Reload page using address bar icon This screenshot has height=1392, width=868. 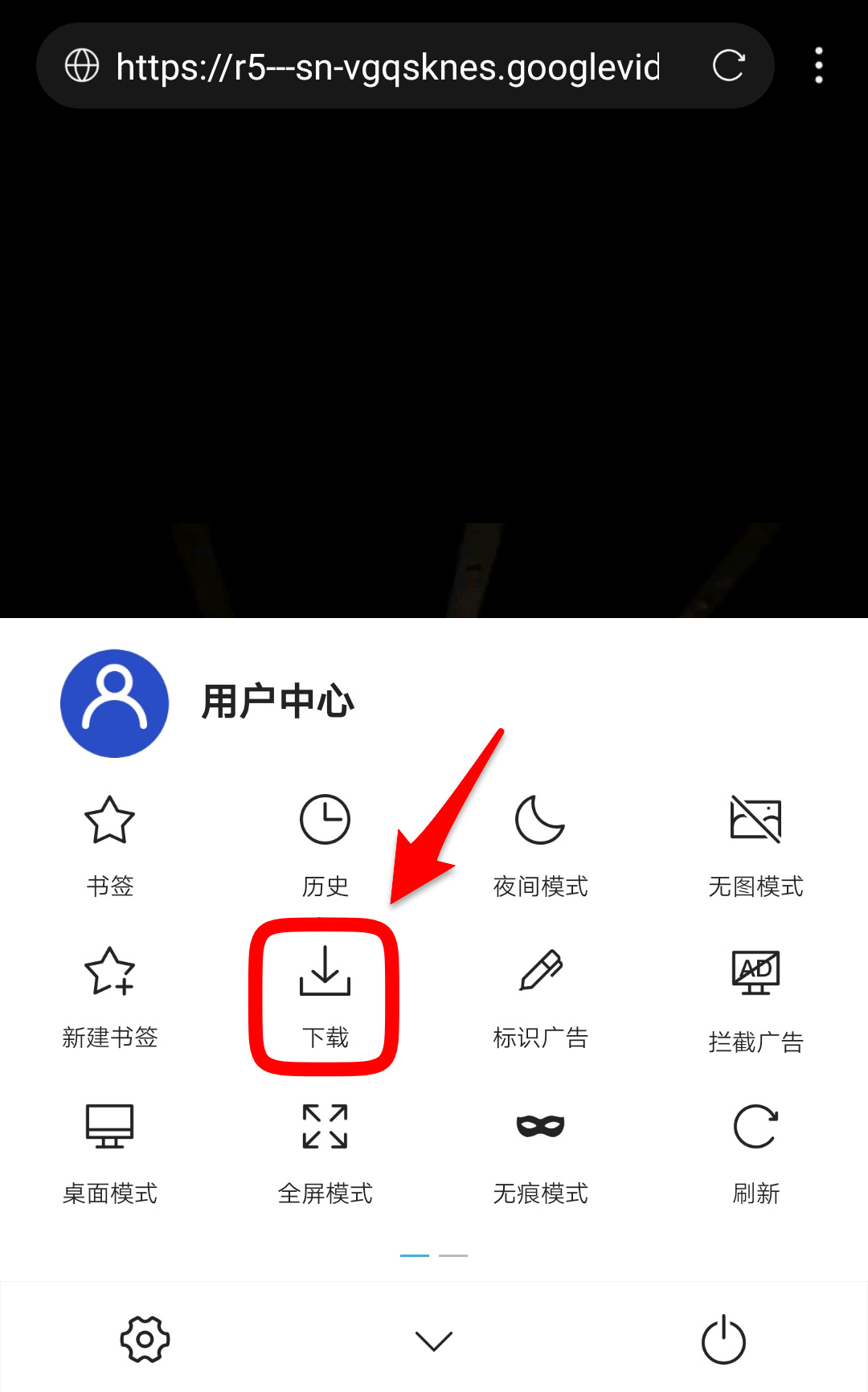coord(728,66)
